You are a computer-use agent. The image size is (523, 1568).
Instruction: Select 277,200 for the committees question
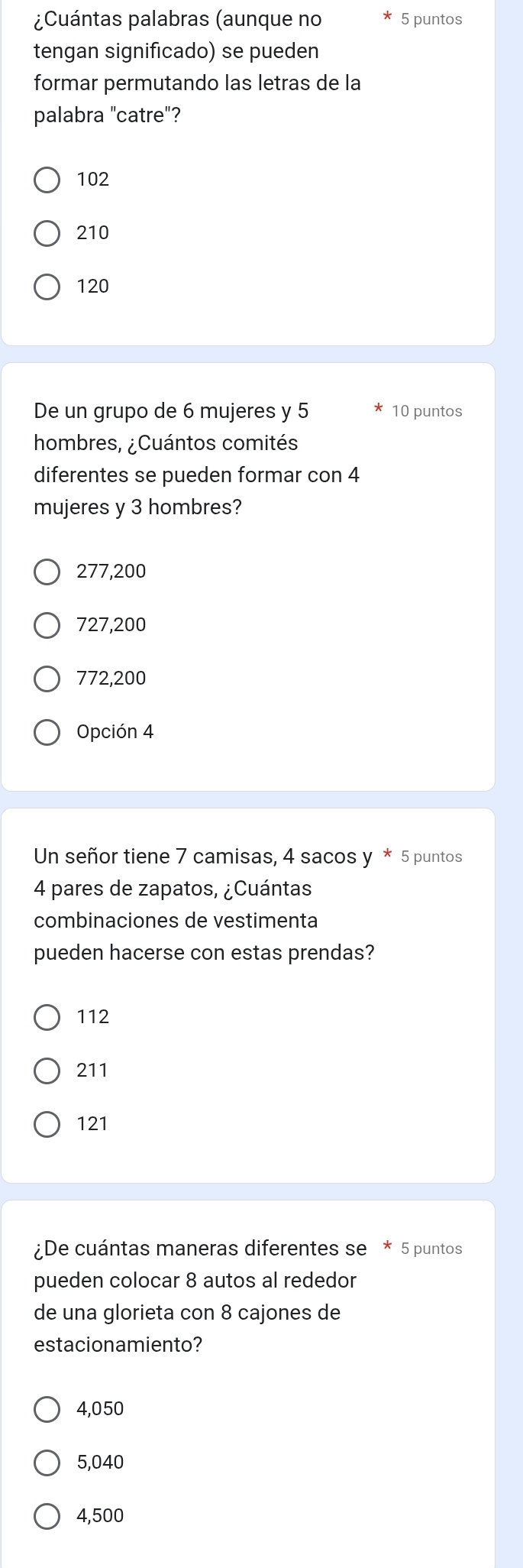pos(47,572)
